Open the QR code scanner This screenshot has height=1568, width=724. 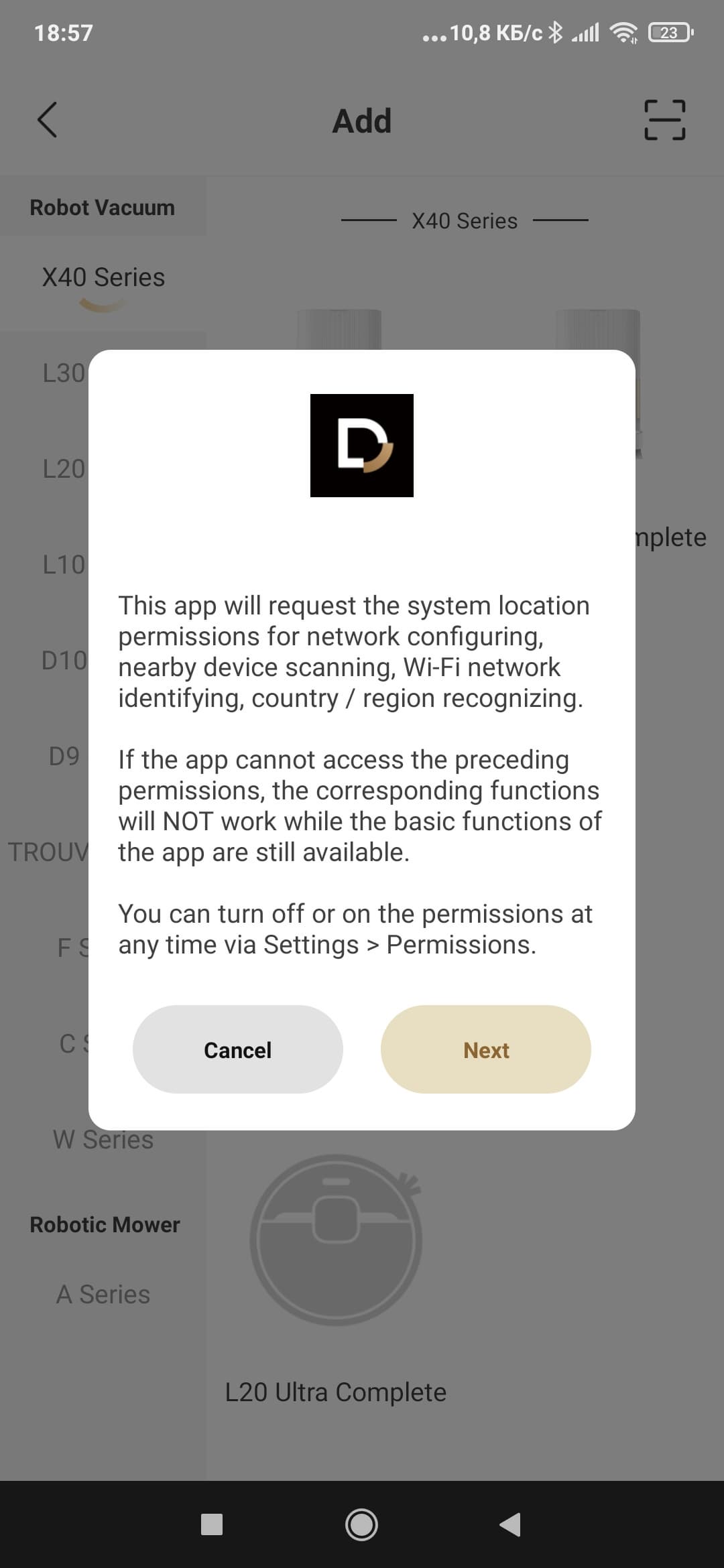(664, 121)
